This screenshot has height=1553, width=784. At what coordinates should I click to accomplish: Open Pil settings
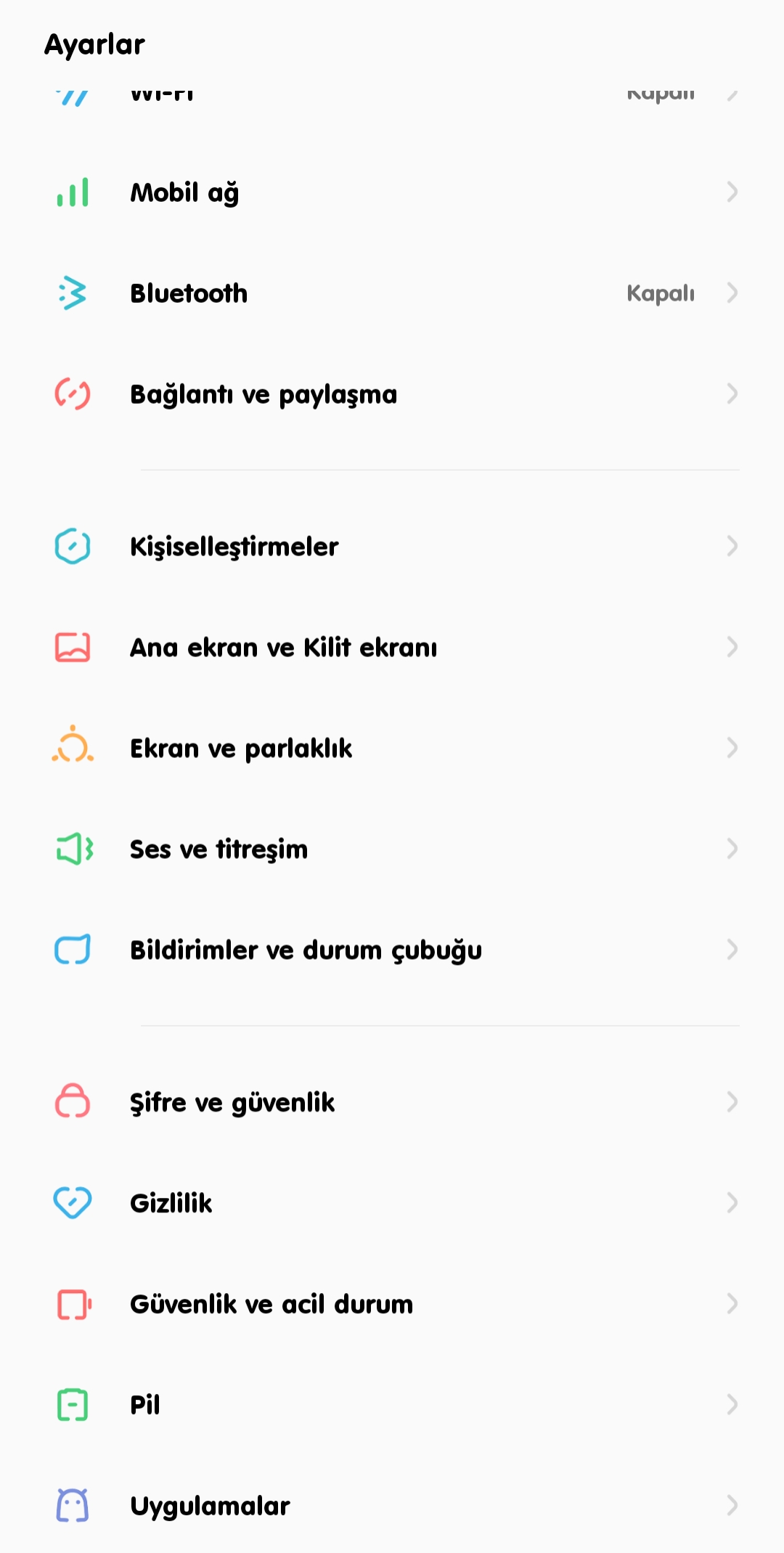click(x=392, y=1405)
